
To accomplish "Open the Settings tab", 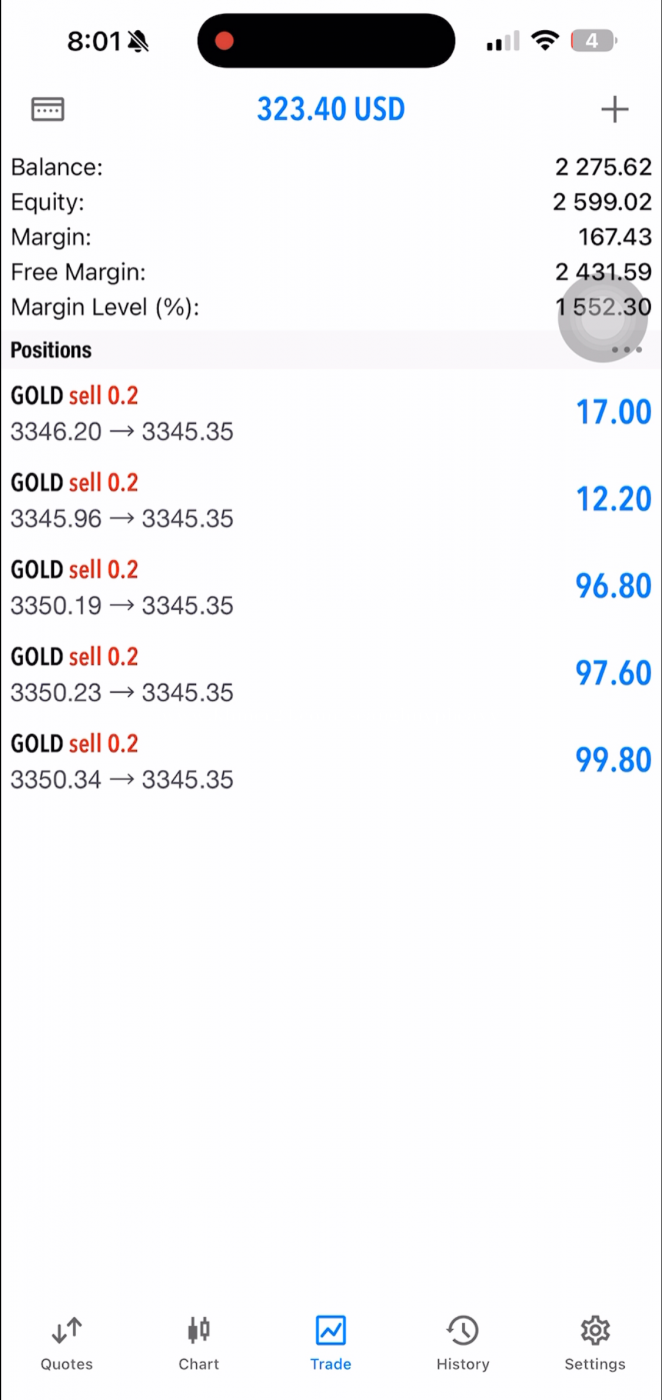I will (x=595, y=1343).
